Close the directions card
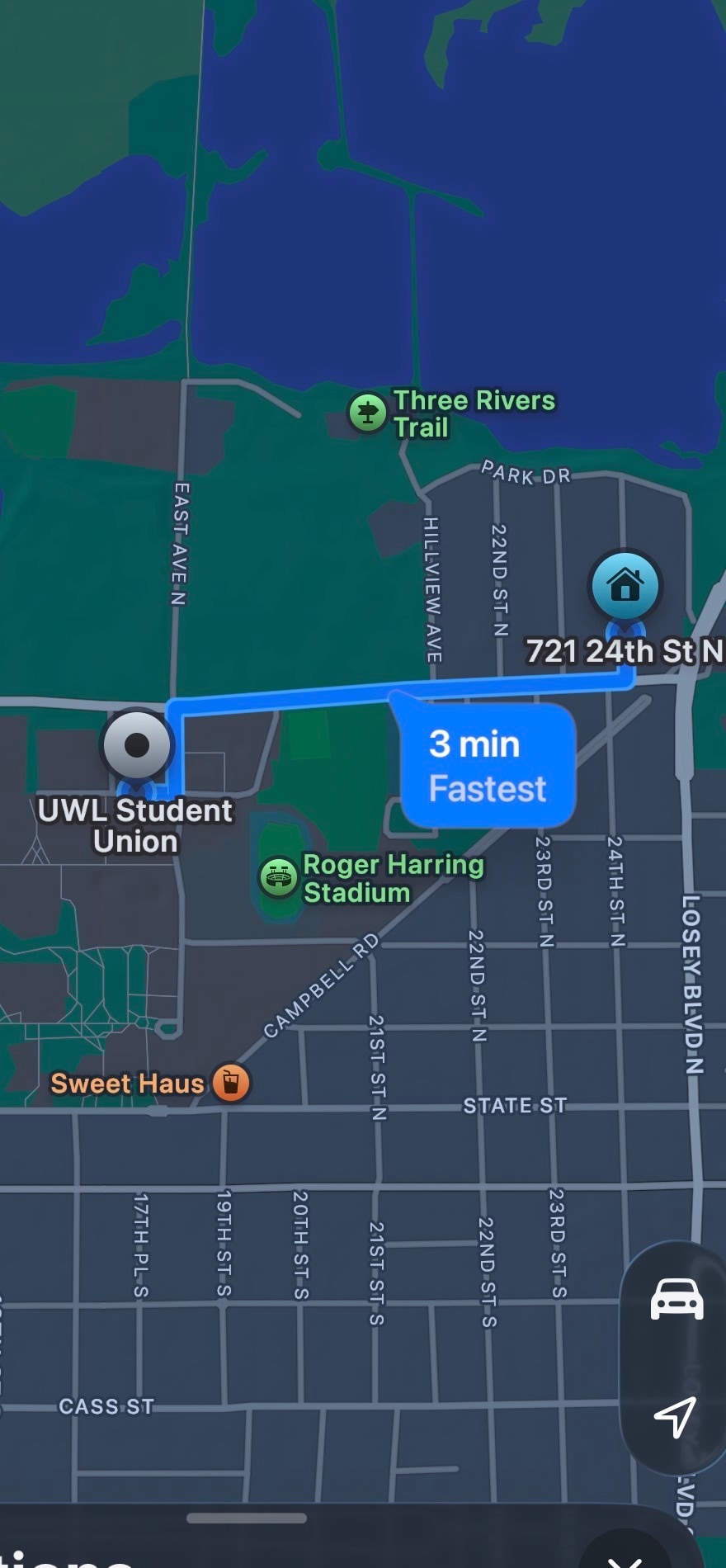Image resolution: width=726 pixels, height=1568 pixels. 625,1558
